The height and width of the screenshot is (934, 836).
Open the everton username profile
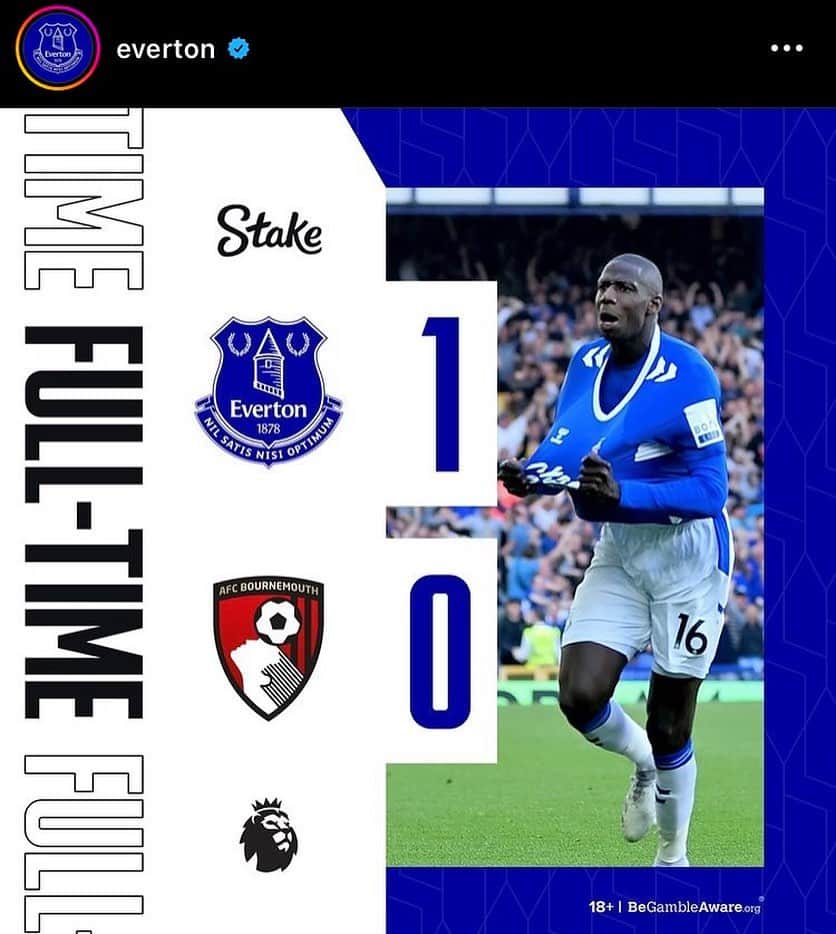[165, 49]
